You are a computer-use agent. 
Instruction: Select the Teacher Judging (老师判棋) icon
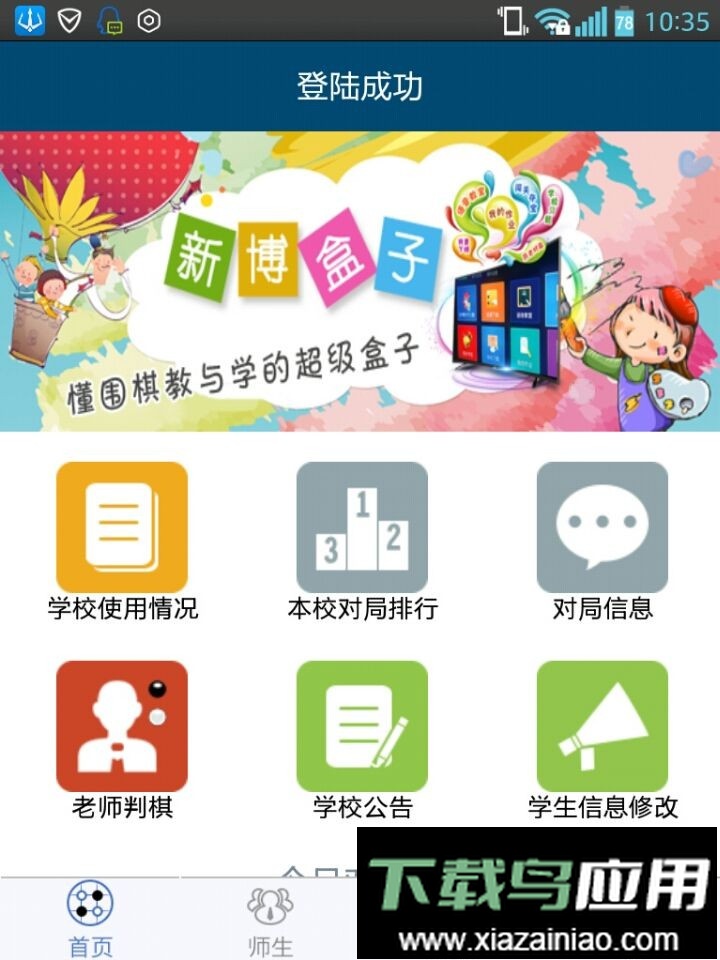click(x=120, y=725)
